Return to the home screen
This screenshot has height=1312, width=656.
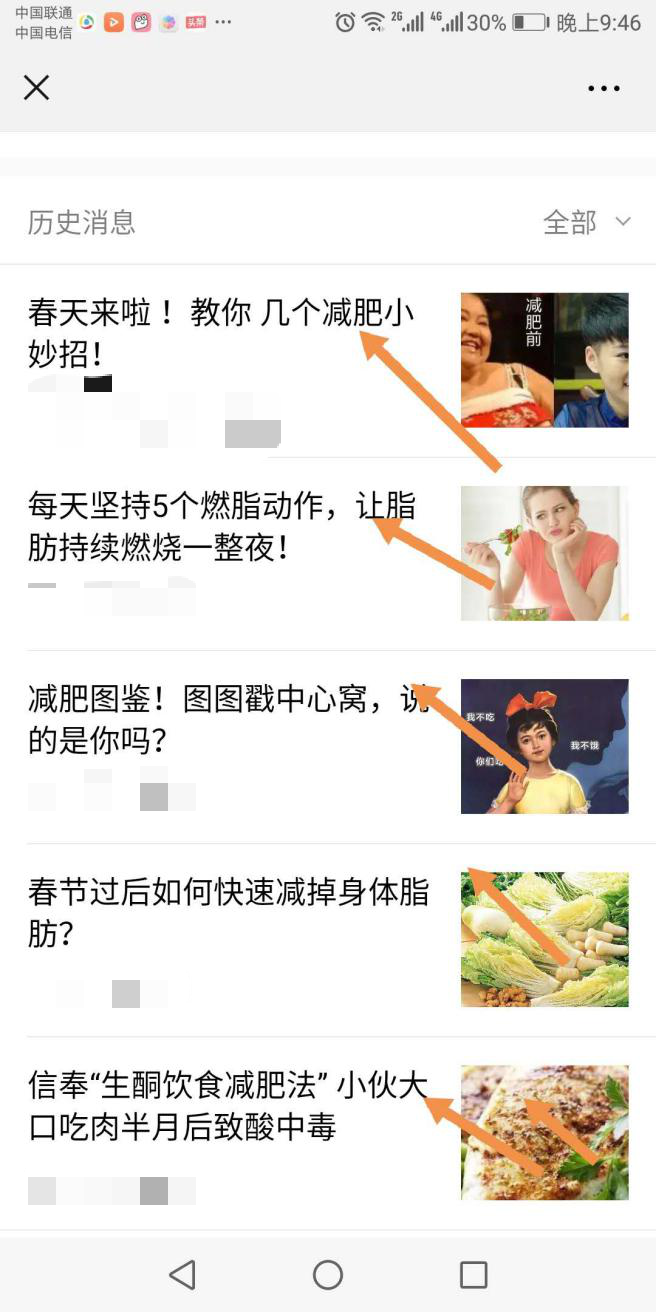[328, 1275]
